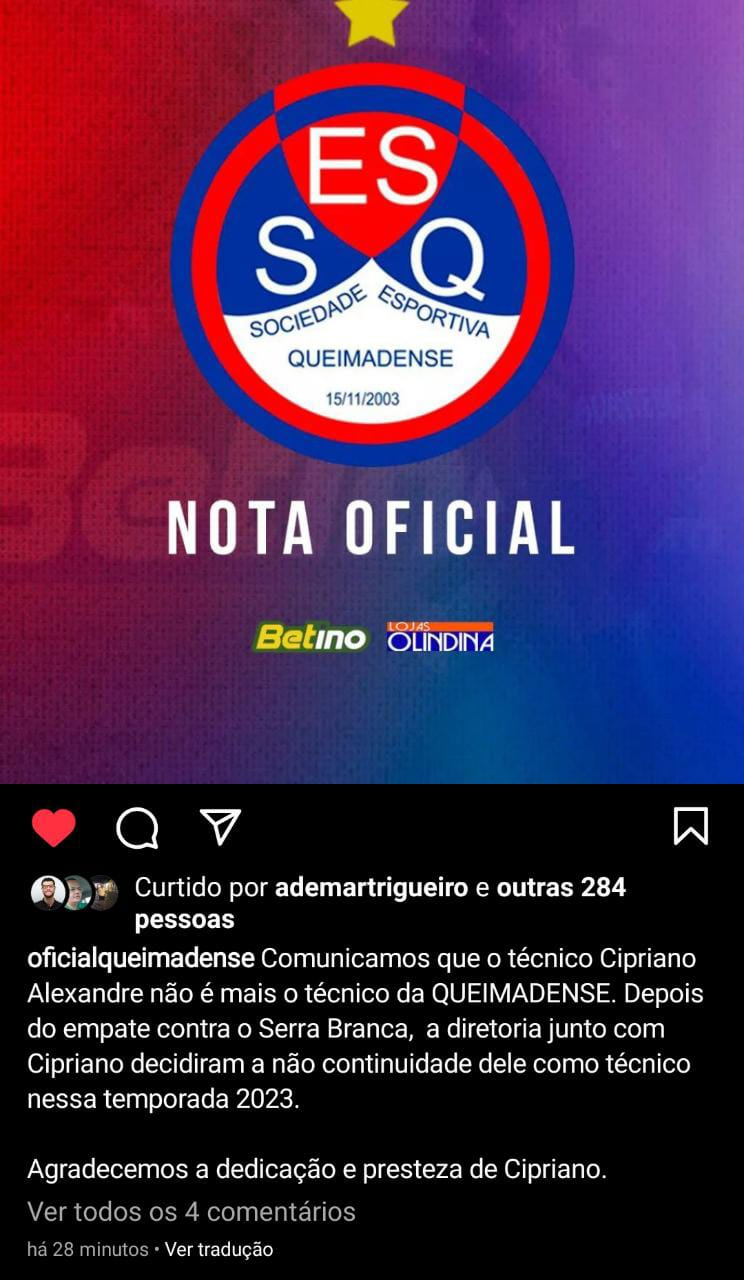Unlike the post via the red heart
The height and width of the screenshot is (1280, 744).
click(x=53, y=827)
